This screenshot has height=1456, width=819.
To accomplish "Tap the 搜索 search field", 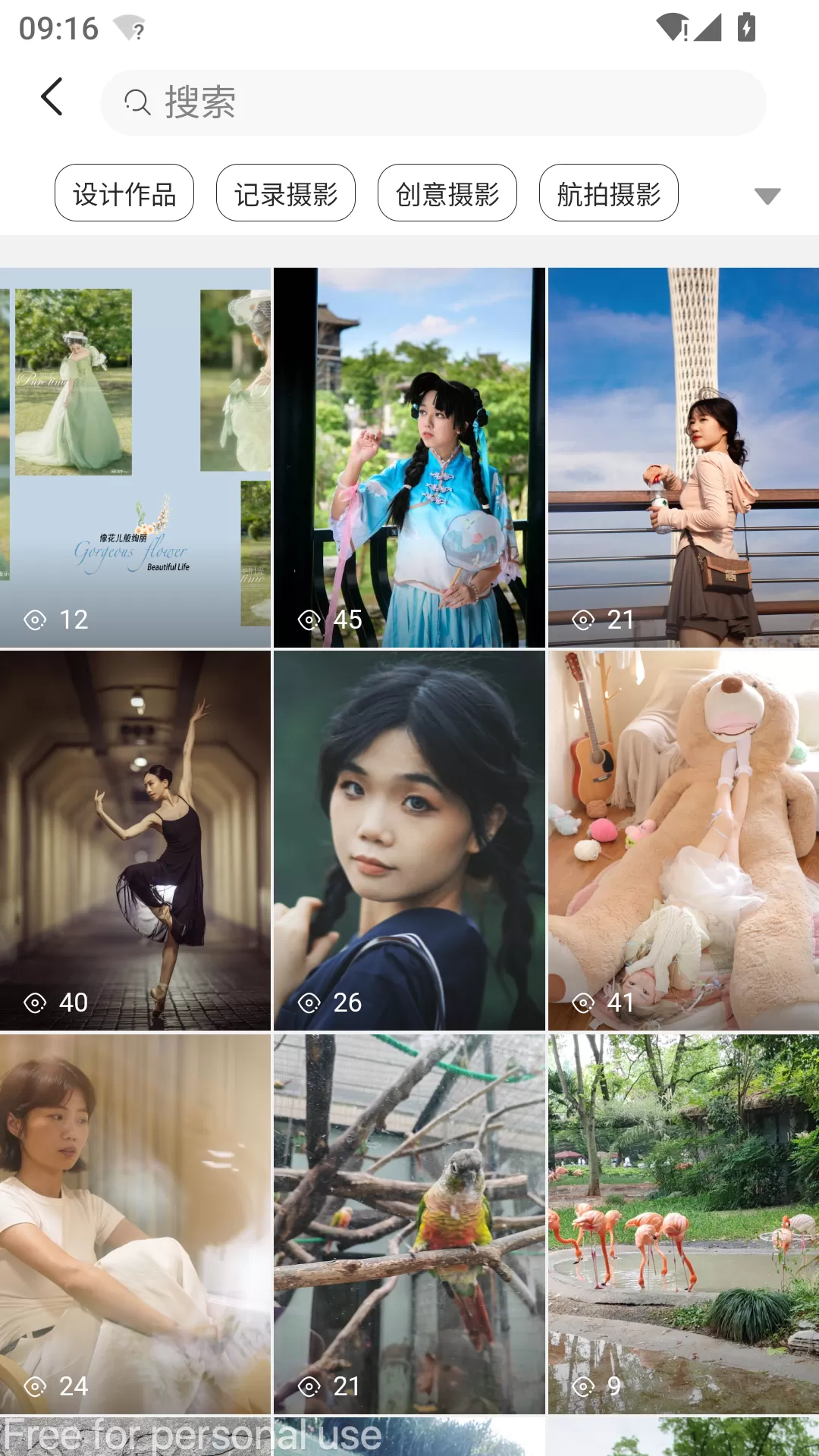I will click(433, 103).
